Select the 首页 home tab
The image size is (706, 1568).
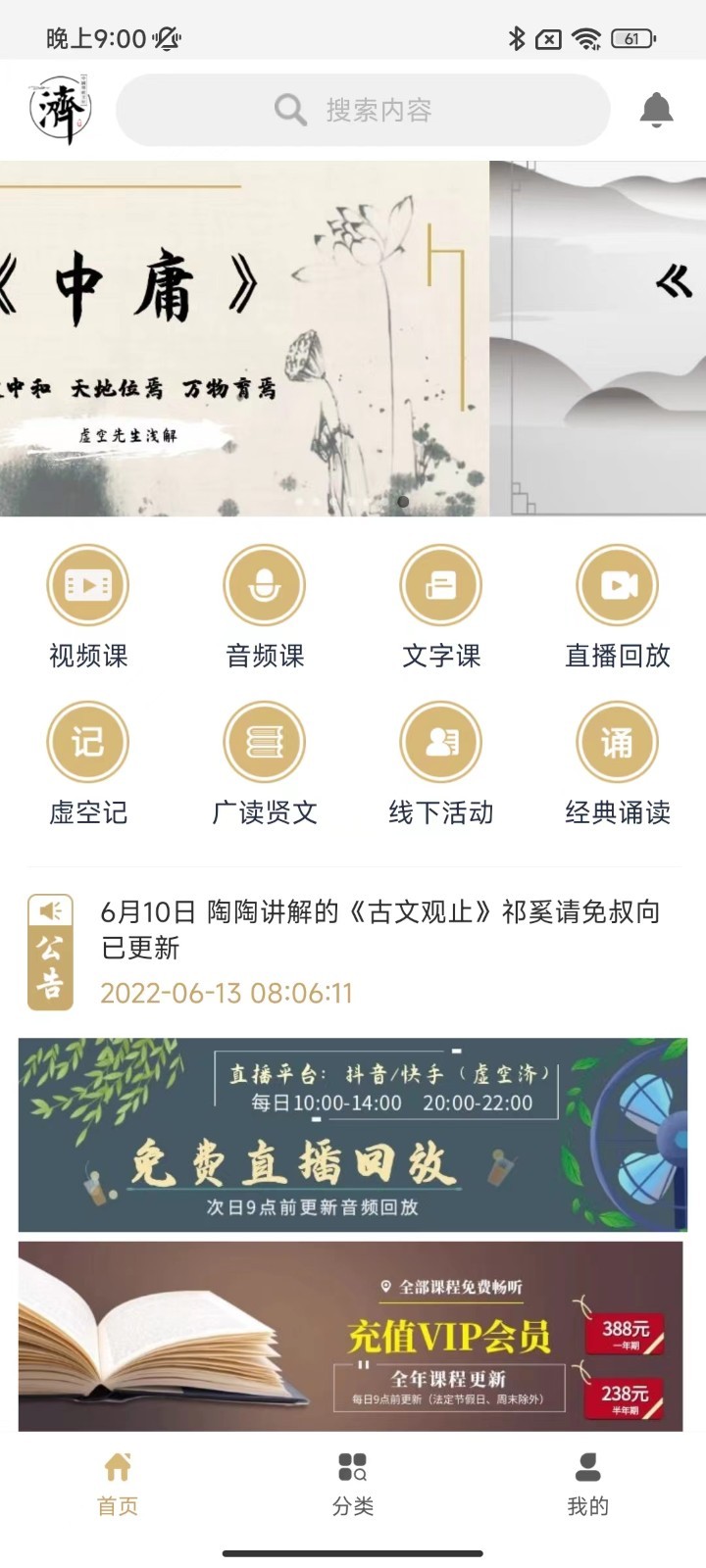click(x=118, y=1484)
